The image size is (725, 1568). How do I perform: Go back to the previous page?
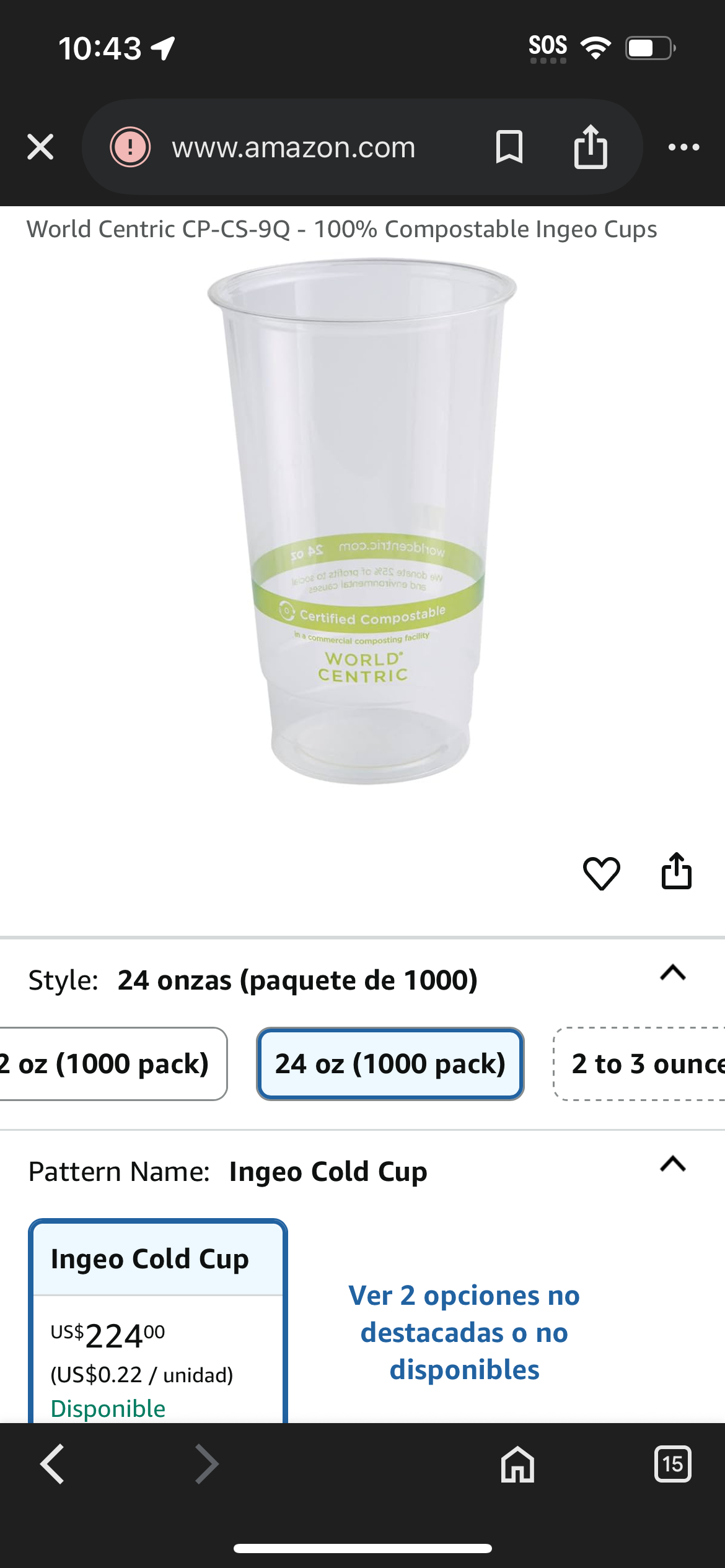[x=52, y=1464]
